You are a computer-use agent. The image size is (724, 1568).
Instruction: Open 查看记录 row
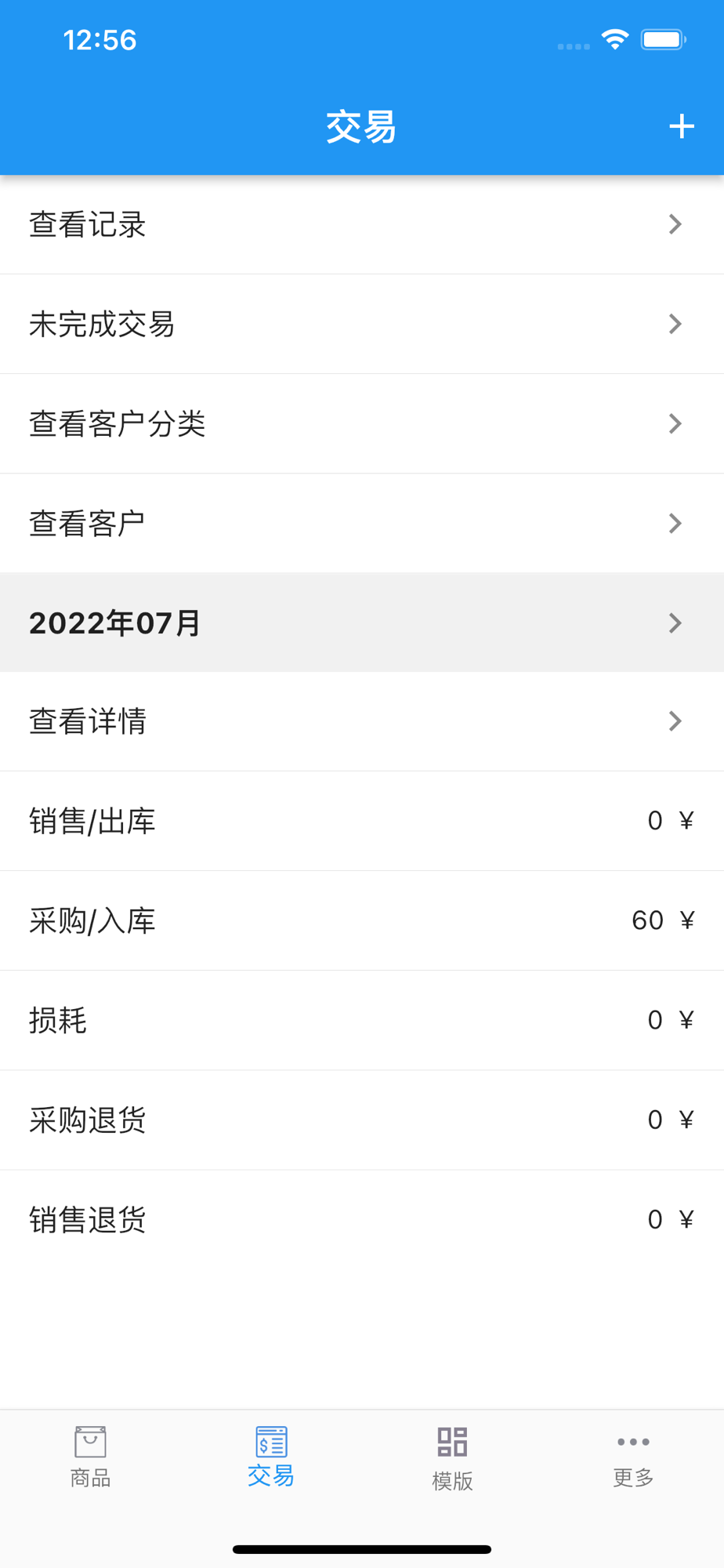click(361, 225)
